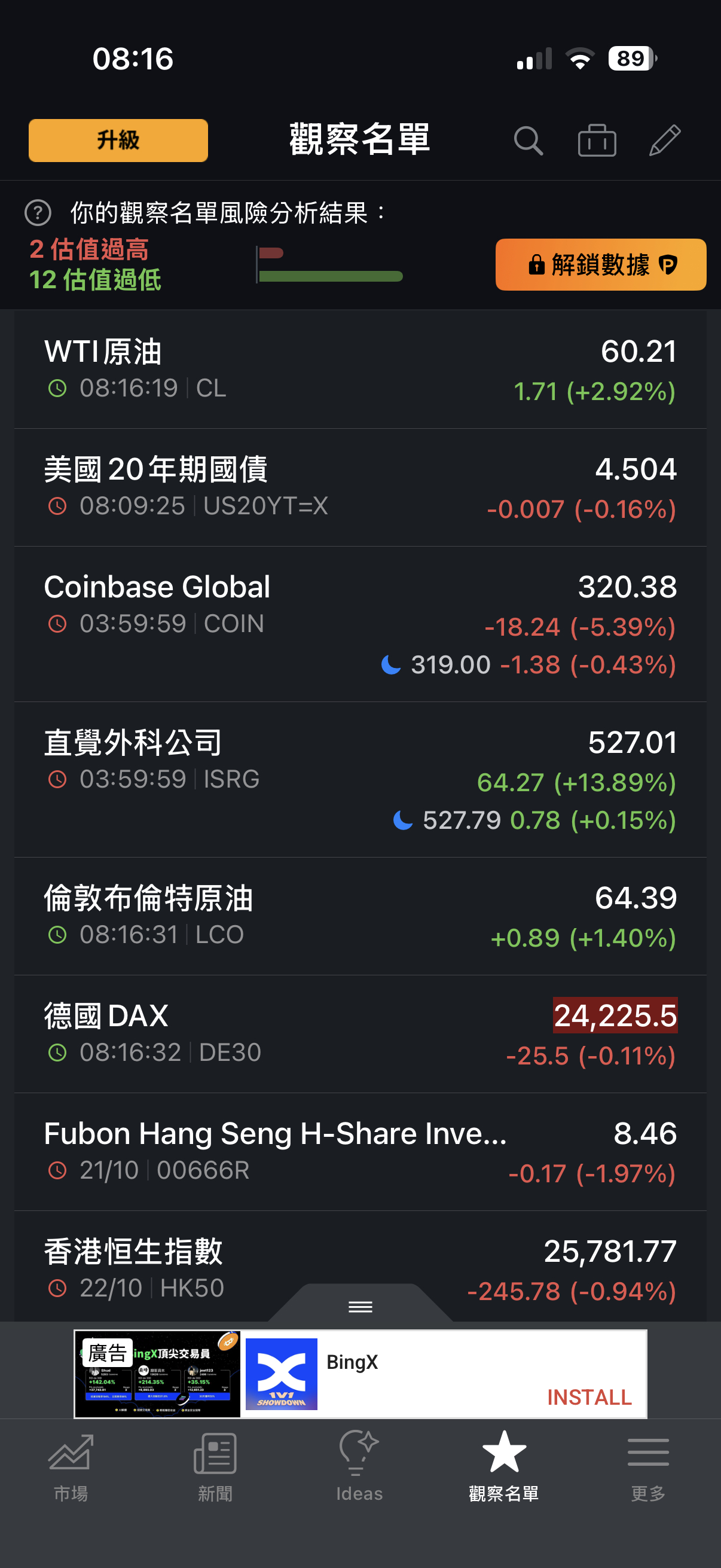Open the search magnifier icon
Screen dimensions: 721x1568
point(527,141)
